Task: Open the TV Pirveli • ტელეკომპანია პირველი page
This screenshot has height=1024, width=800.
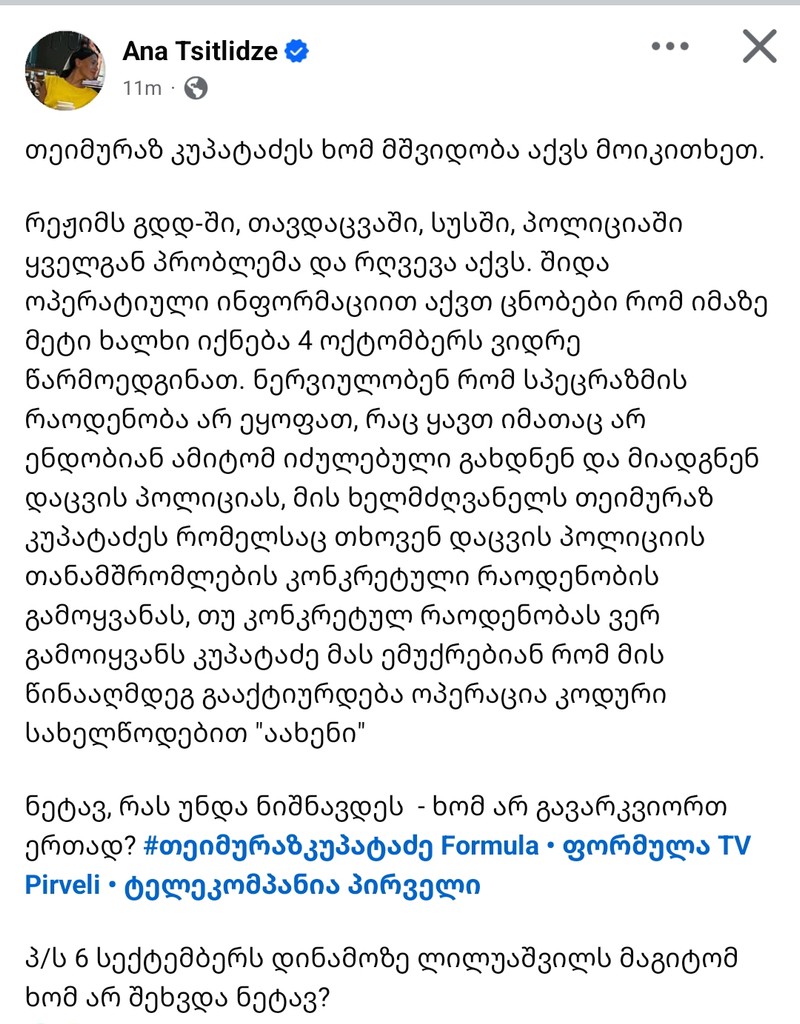Action: (254, 885)
